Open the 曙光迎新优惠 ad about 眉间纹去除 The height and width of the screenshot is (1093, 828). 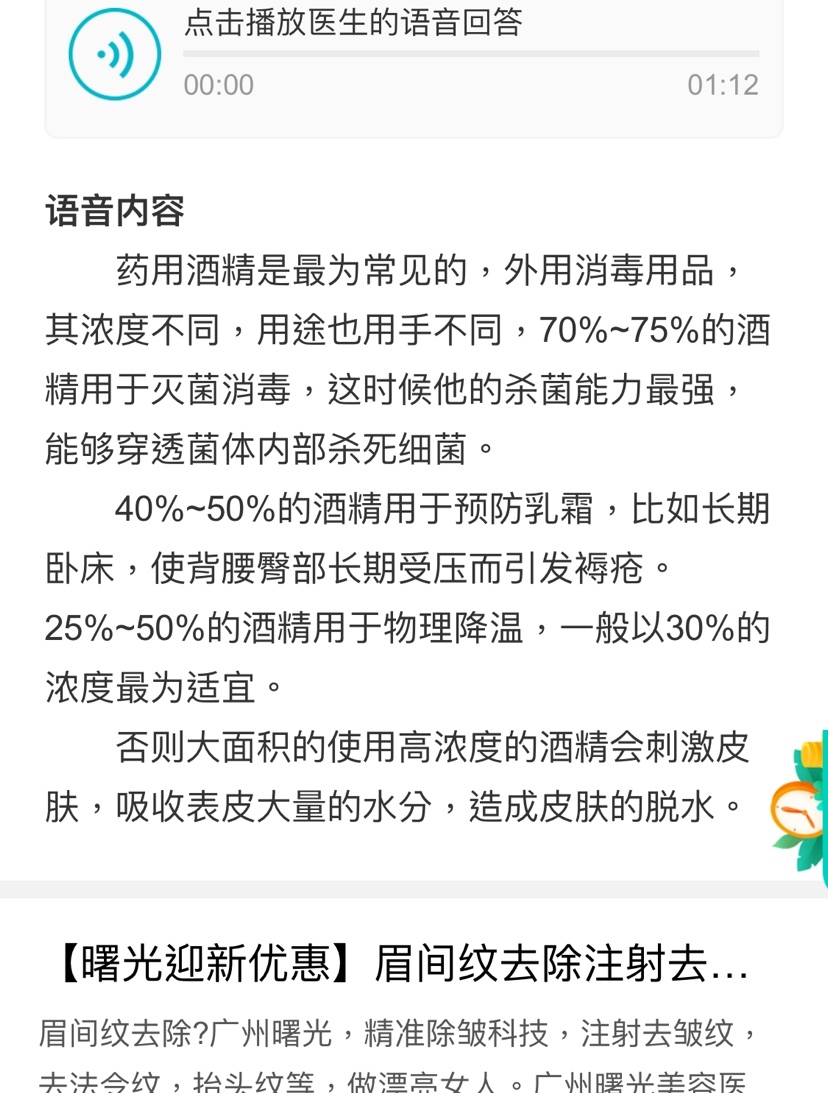(x=400, y=966)
